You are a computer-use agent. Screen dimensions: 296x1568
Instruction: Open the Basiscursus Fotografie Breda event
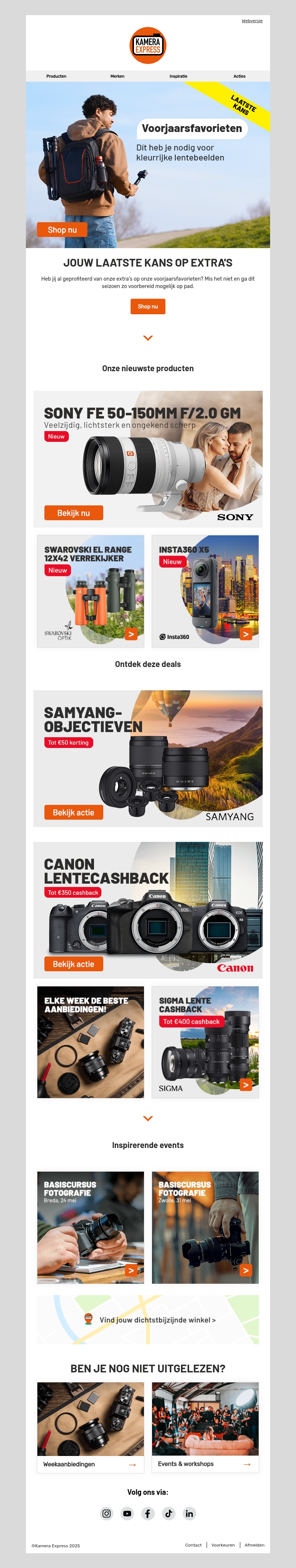(90, 1227)
